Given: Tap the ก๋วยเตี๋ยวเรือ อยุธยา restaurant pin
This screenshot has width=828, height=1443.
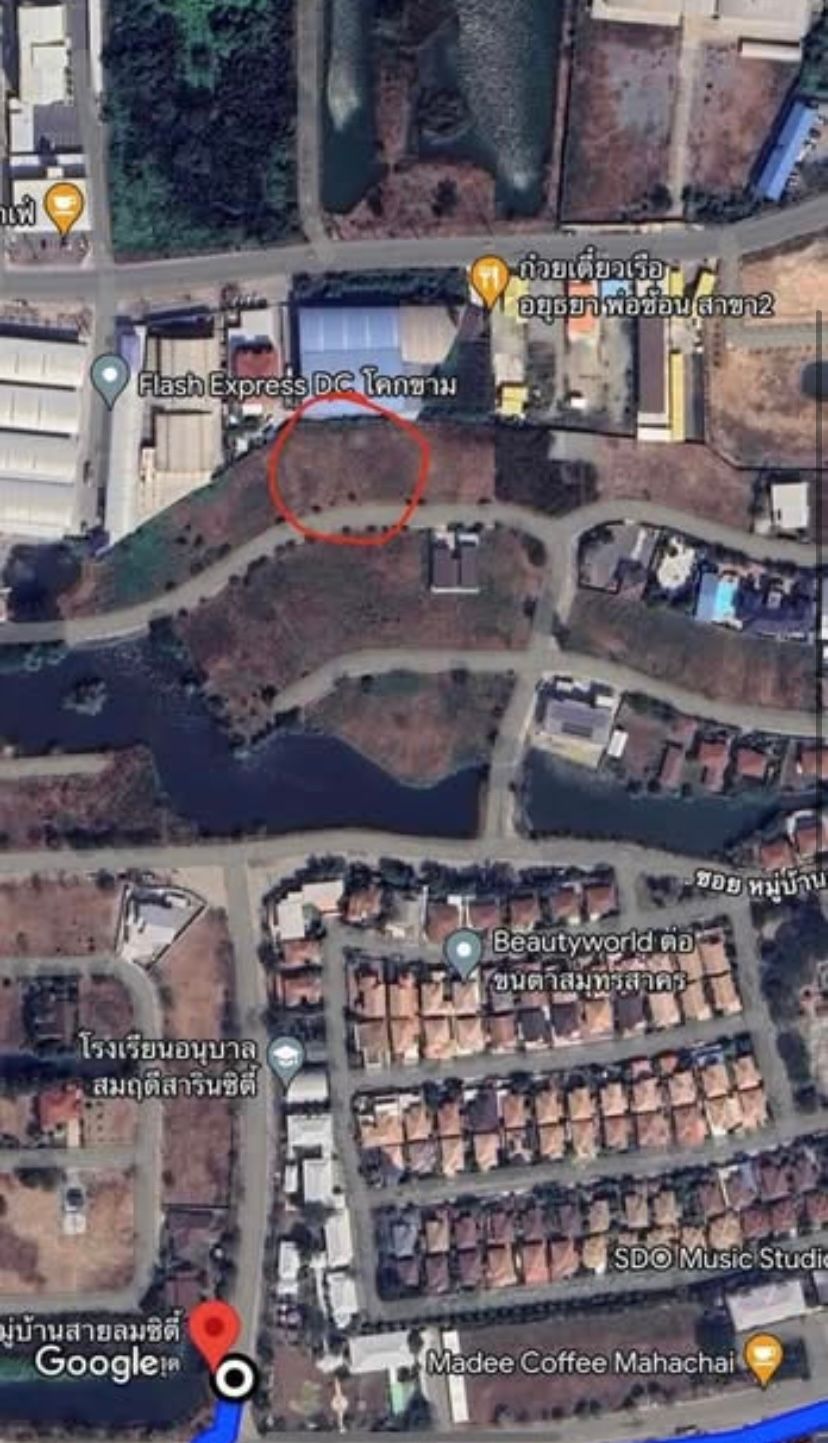Looking at the screenshot, I should point(489,280).
